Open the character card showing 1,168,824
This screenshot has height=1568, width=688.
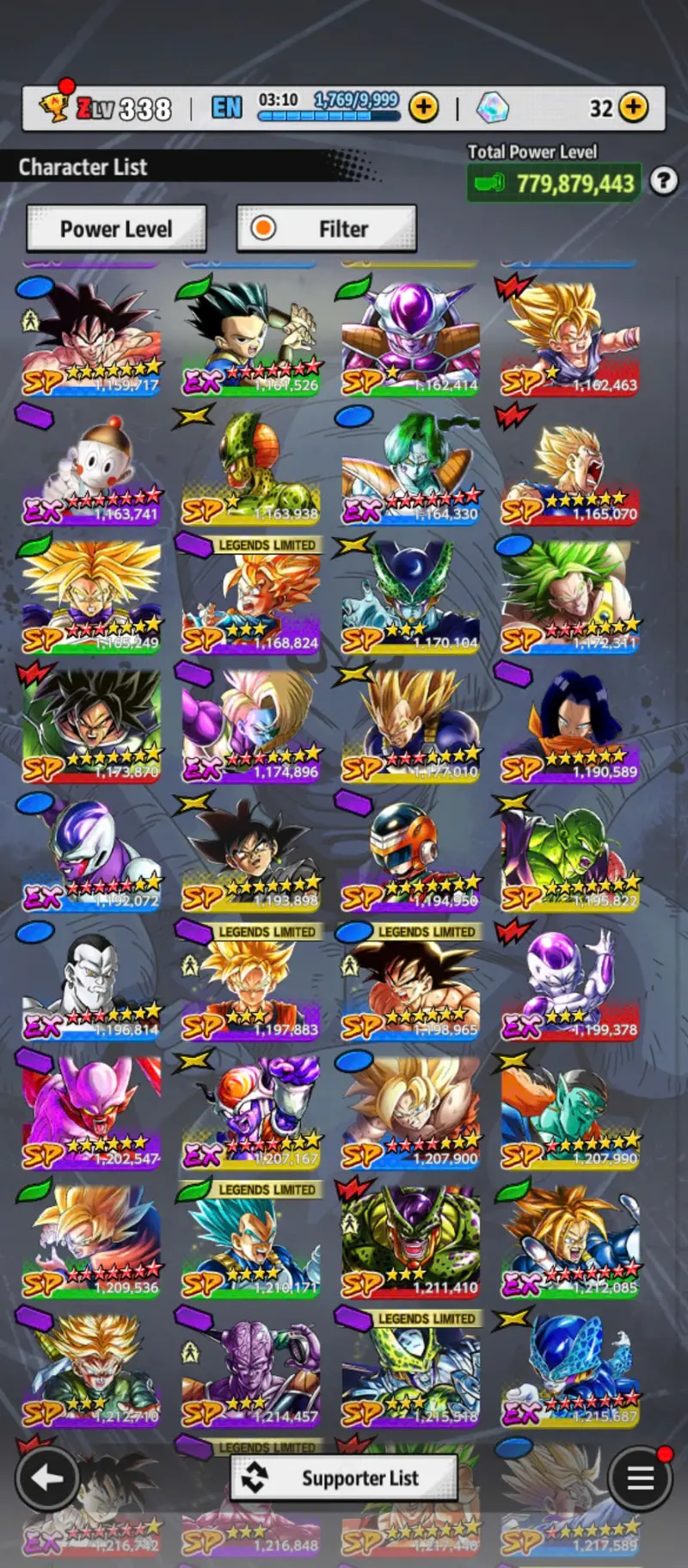(250, 598)
